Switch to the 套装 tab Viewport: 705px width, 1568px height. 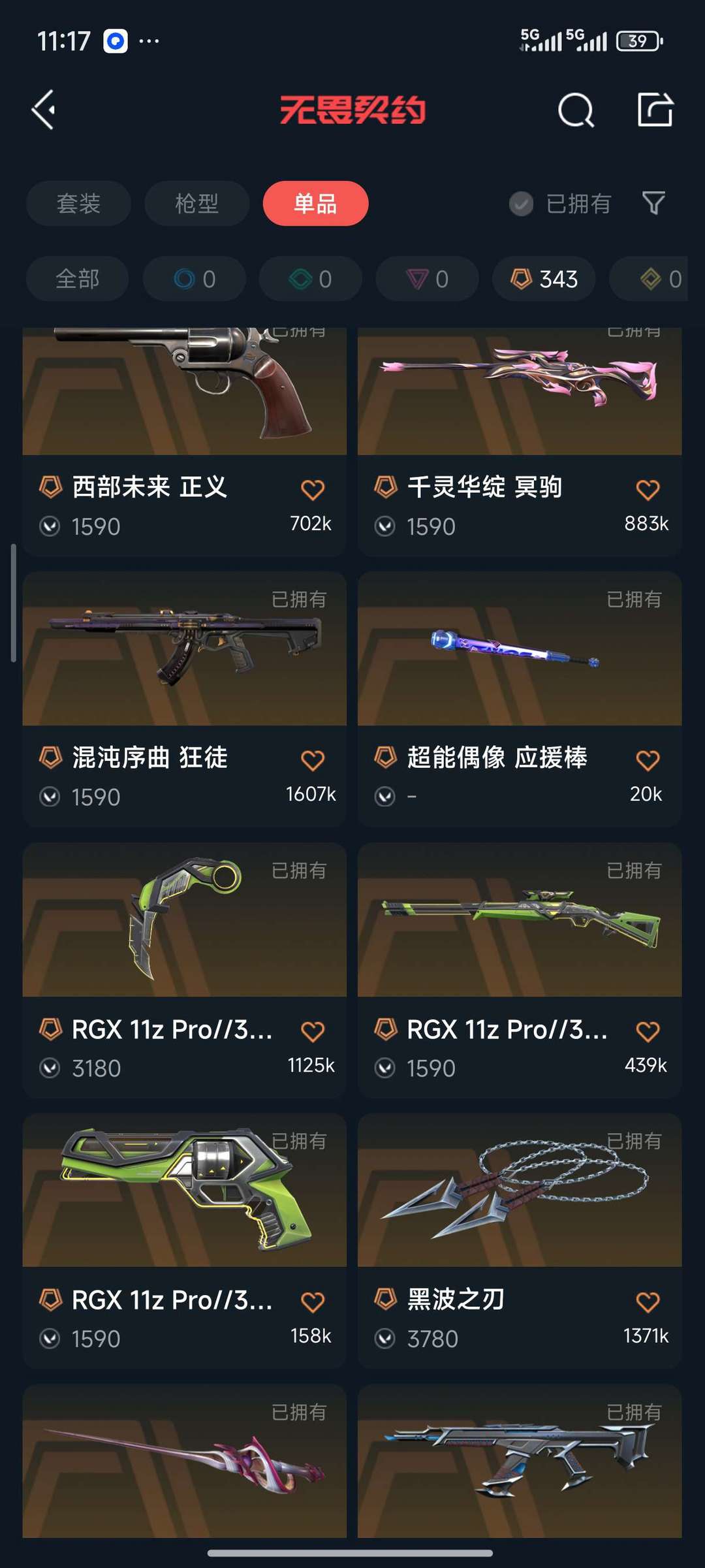(x=78, y=204)
